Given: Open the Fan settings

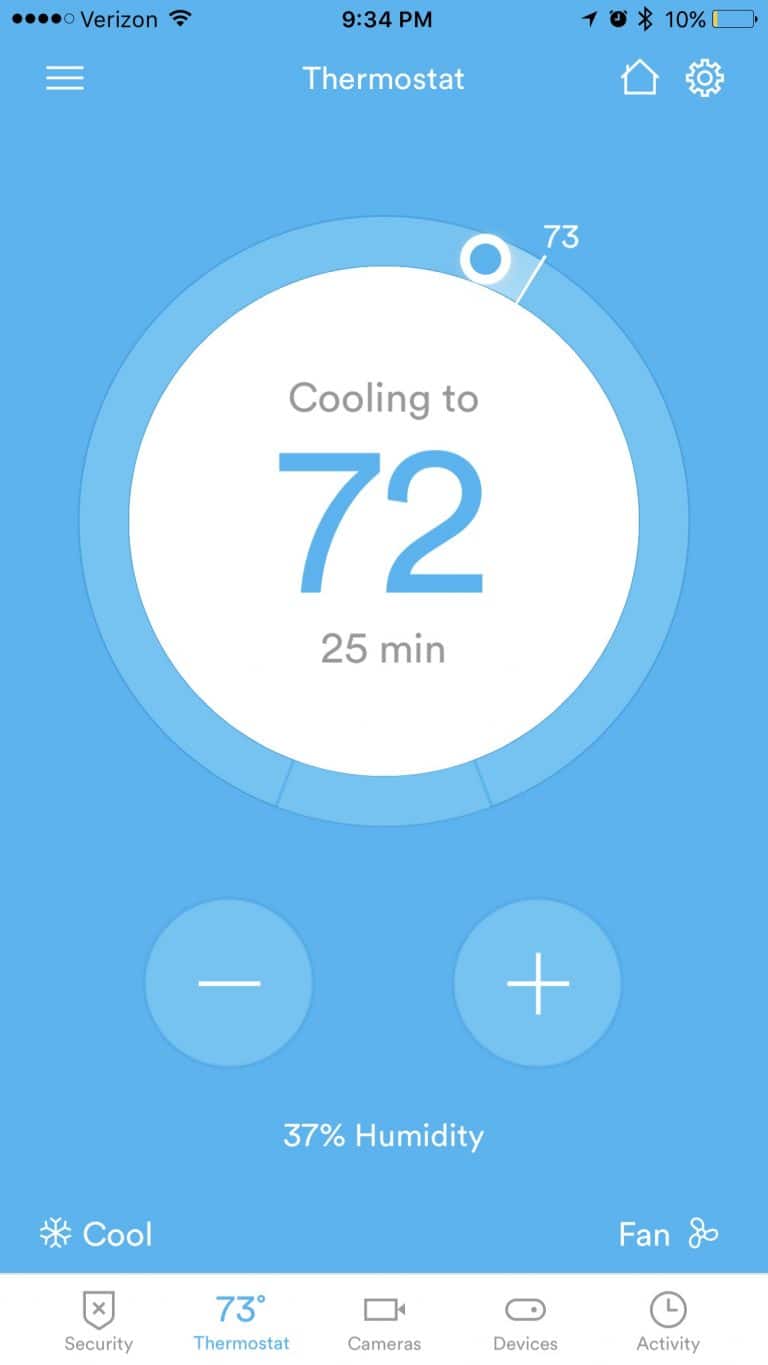Looking at the screenshot, I should pos(669,1234).
